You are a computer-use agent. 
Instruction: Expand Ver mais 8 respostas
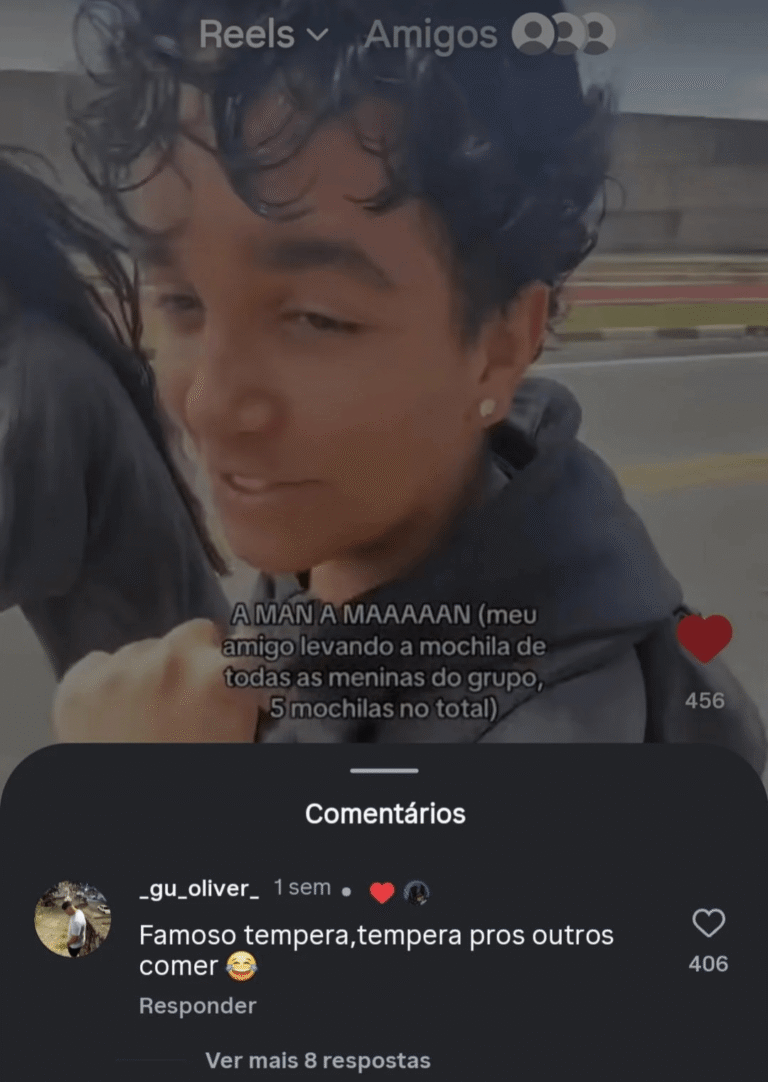pyautogui.click(x=317, y=1060)
